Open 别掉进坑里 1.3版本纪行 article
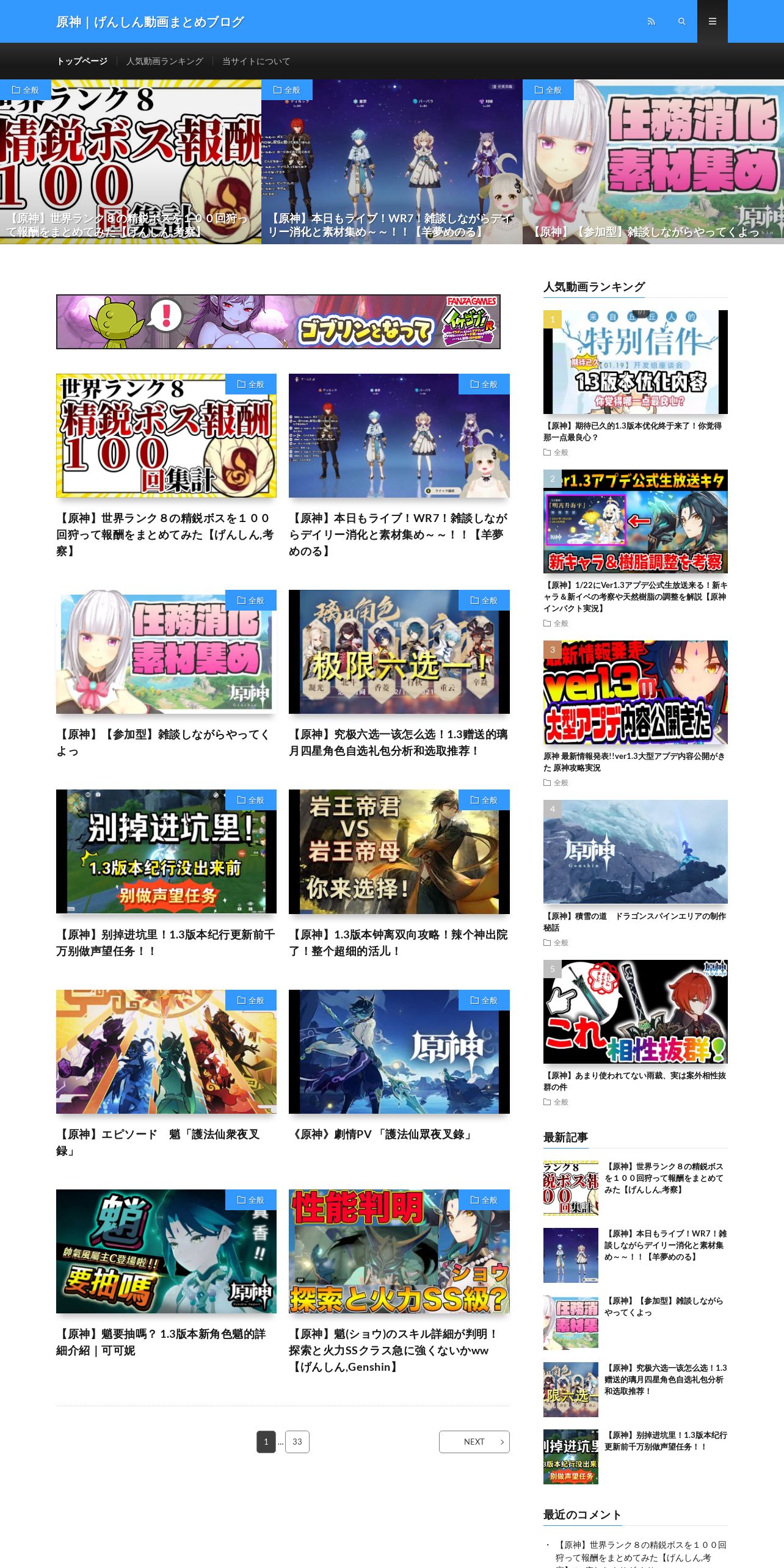Image resolution: width=784 pixels, height=1568 pixels. (x=166, y=874)
